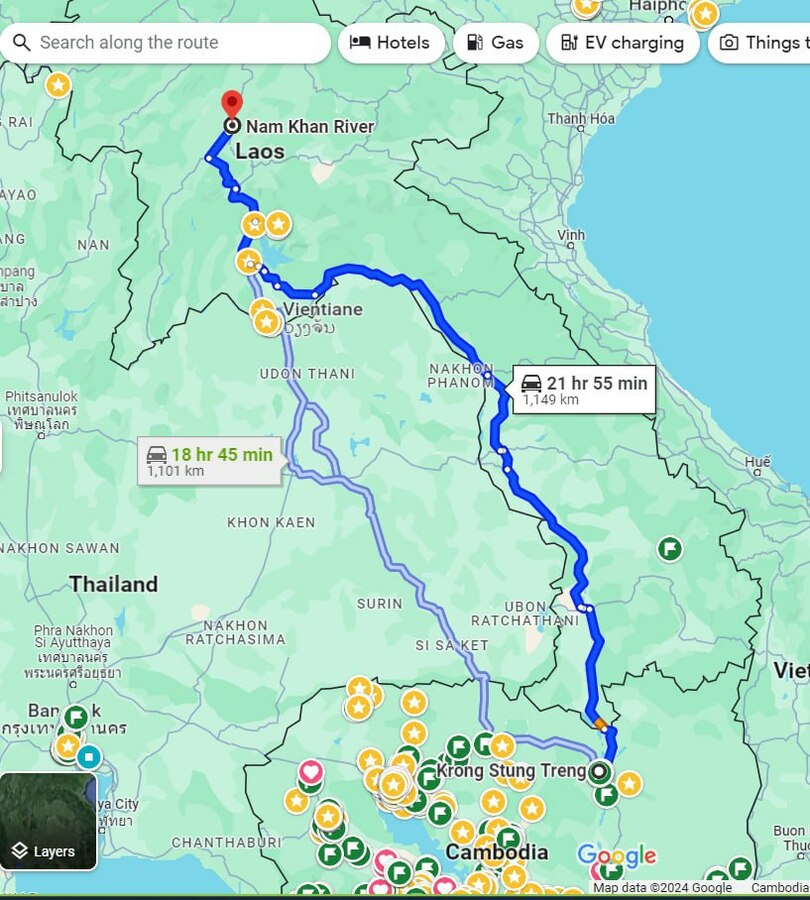Select the 21 hr 55 min route label
Viewport: 810px width, 900px height.
[585, 389]
